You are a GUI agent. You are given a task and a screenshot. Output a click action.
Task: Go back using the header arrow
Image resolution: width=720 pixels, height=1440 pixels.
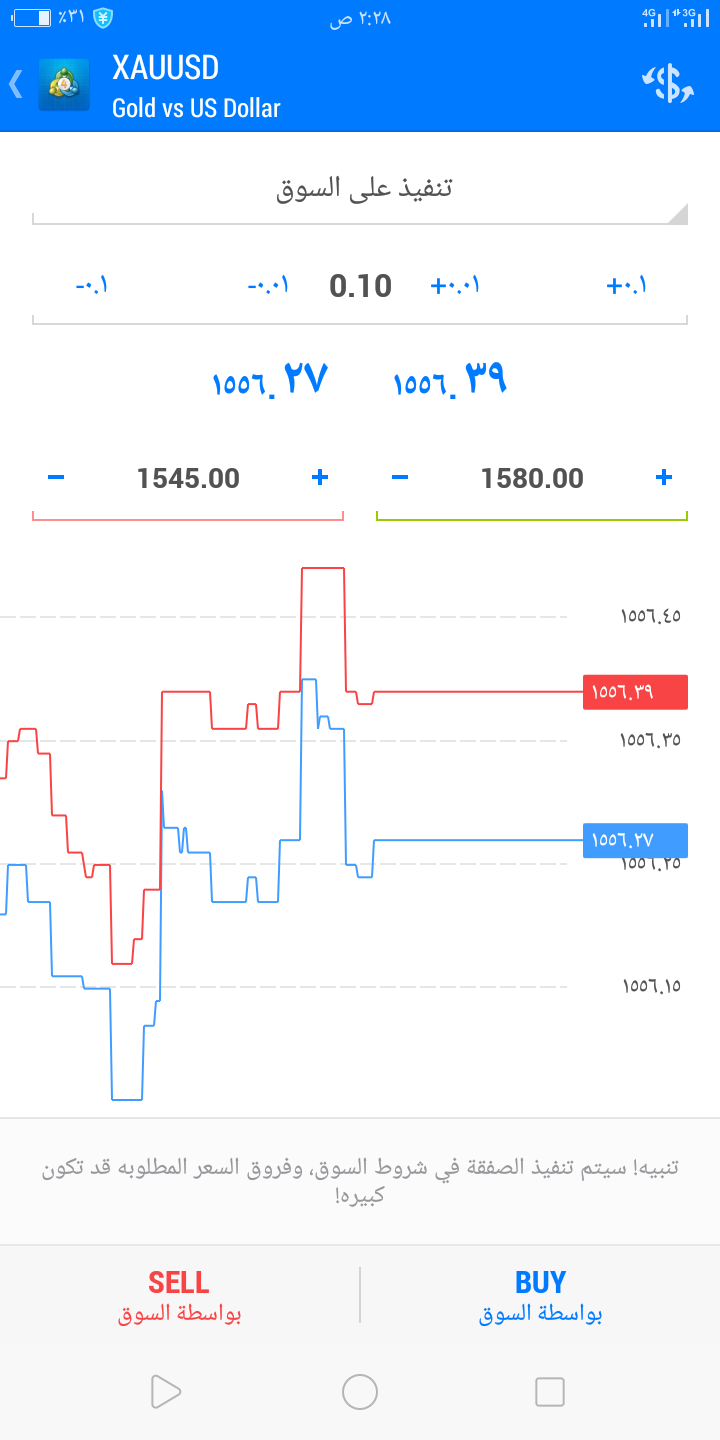click(x=16, y=84)
